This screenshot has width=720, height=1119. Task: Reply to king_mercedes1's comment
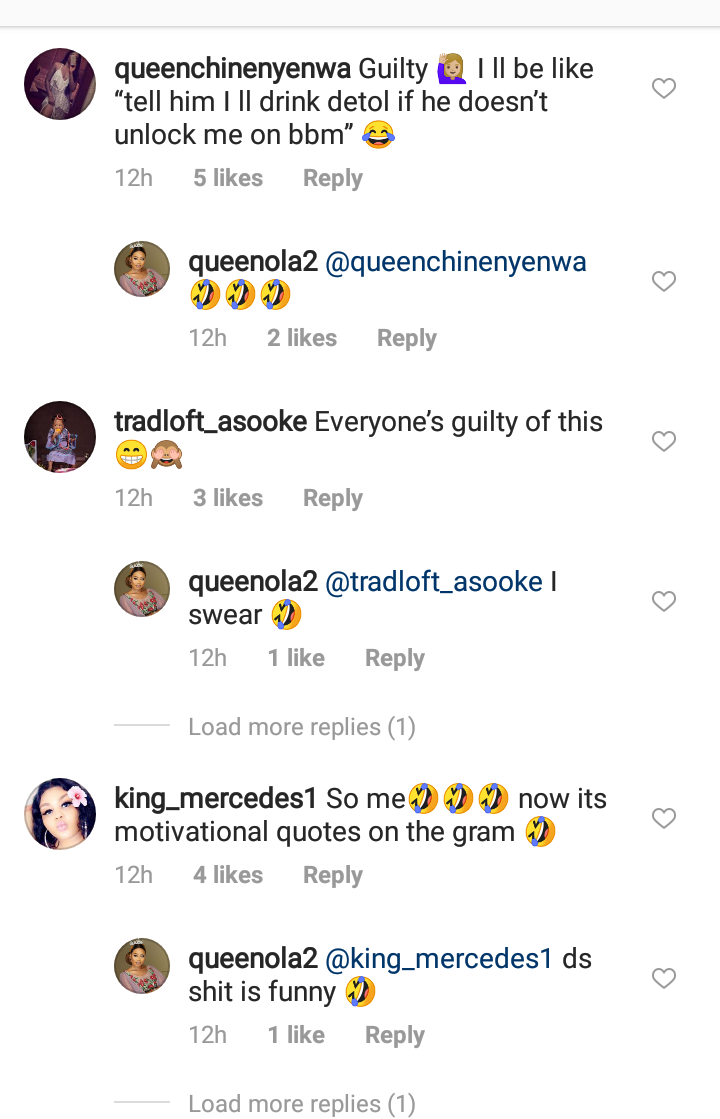pyautogui.click(x=333, y=875)
